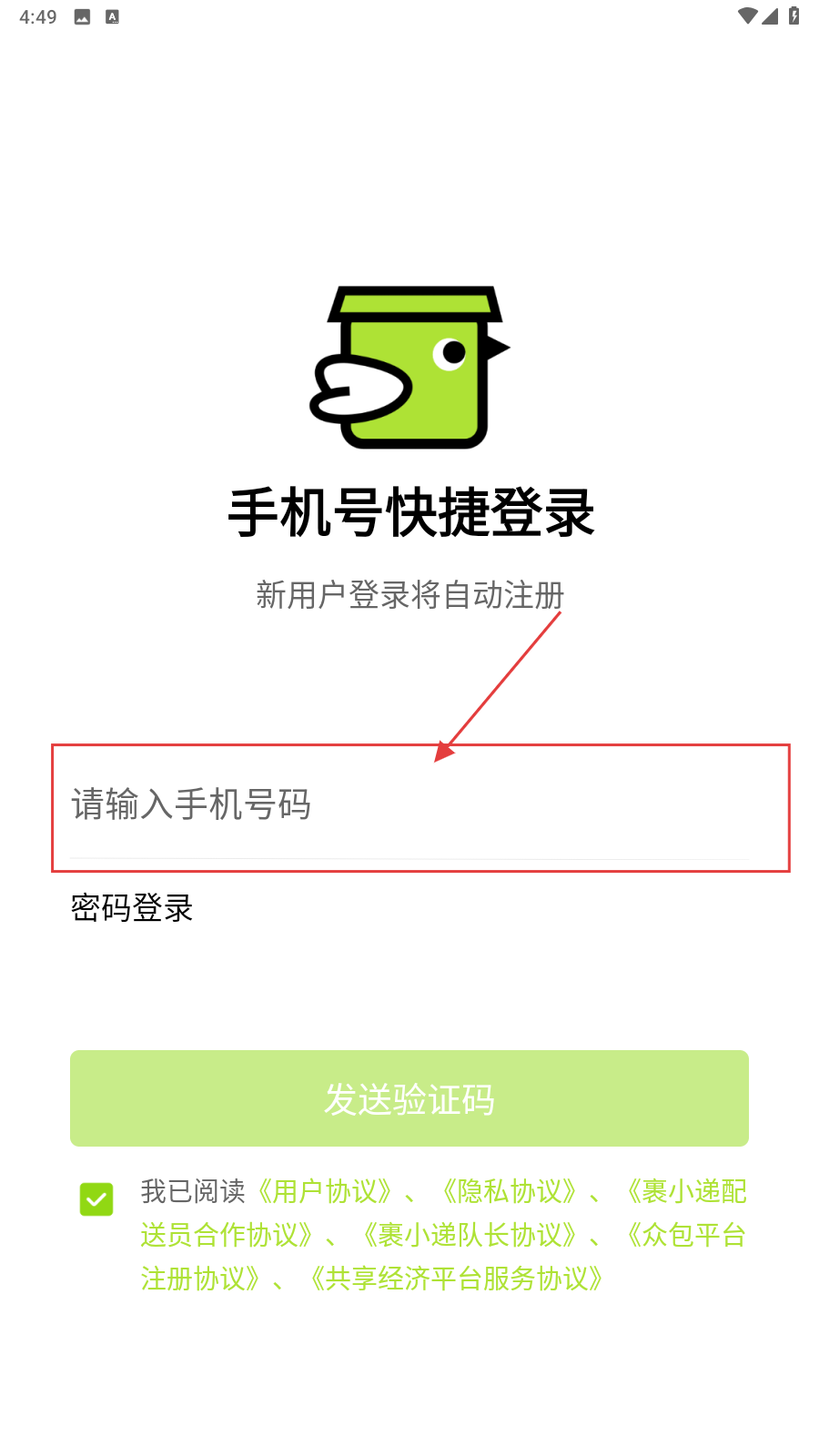Tap the phone number input field

tap(409, 805)
